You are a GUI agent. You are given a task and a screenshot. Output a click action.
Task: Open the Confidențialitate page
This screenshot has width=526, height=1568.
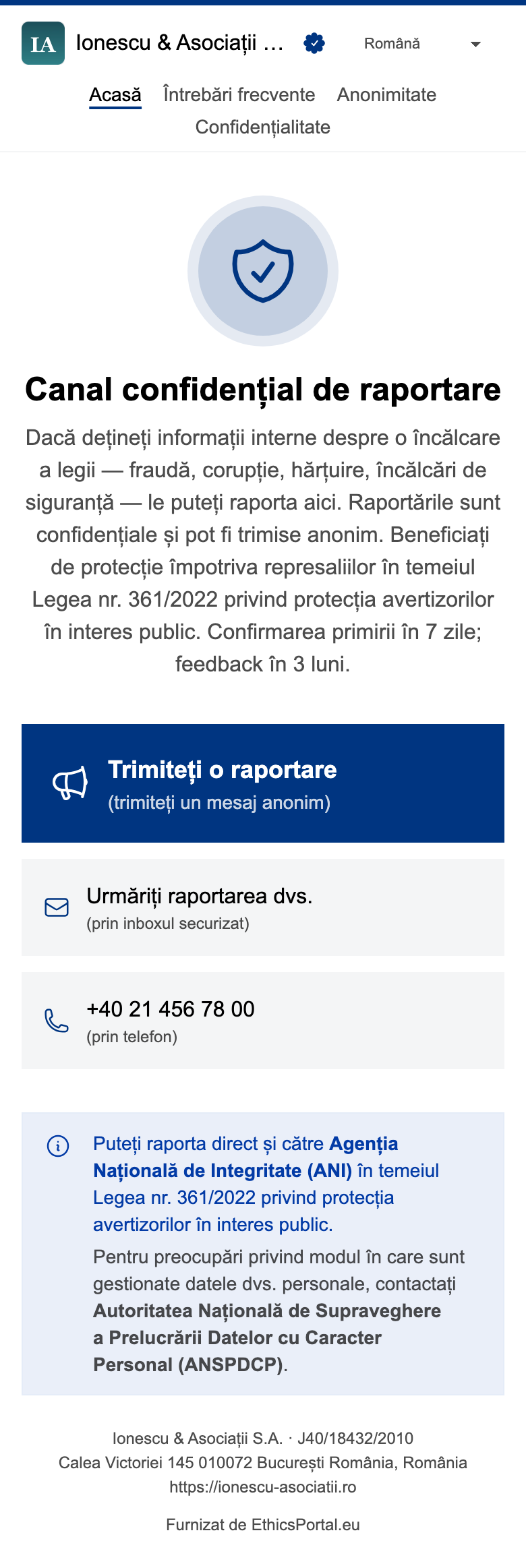click(263, 127)
